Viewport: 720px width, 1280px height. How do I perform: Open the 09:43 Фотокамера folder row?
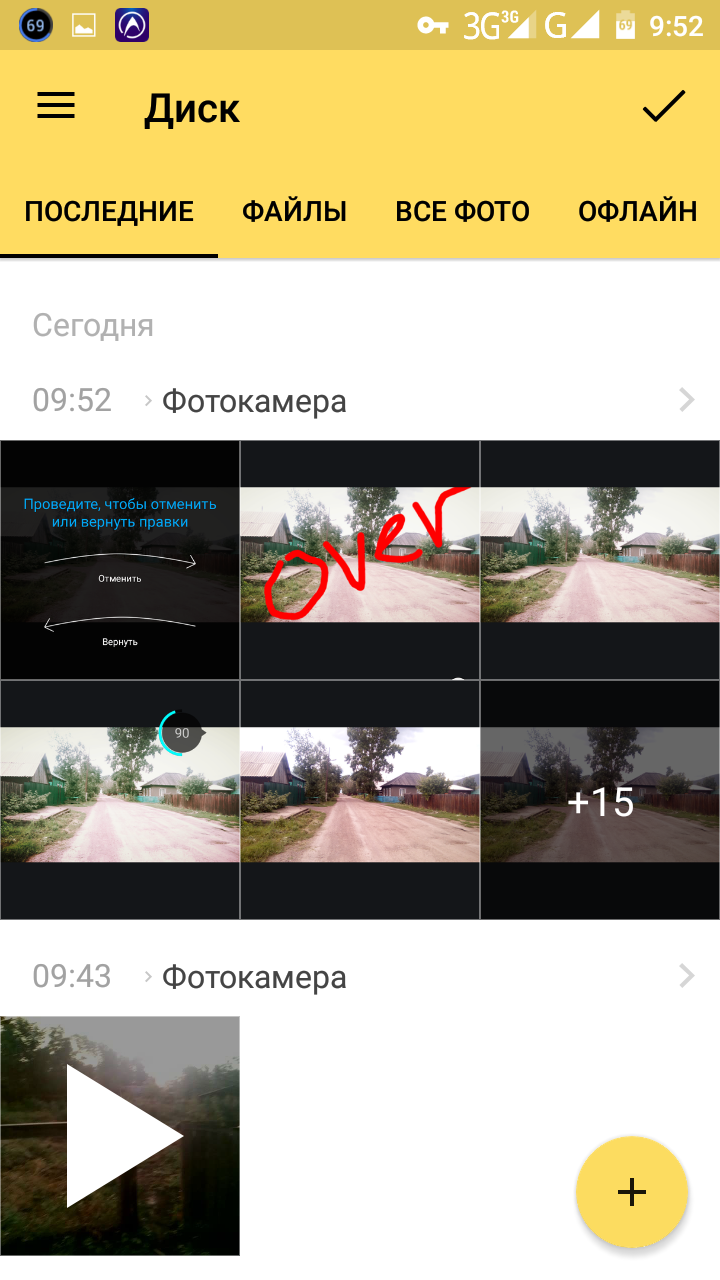(360, 977)
